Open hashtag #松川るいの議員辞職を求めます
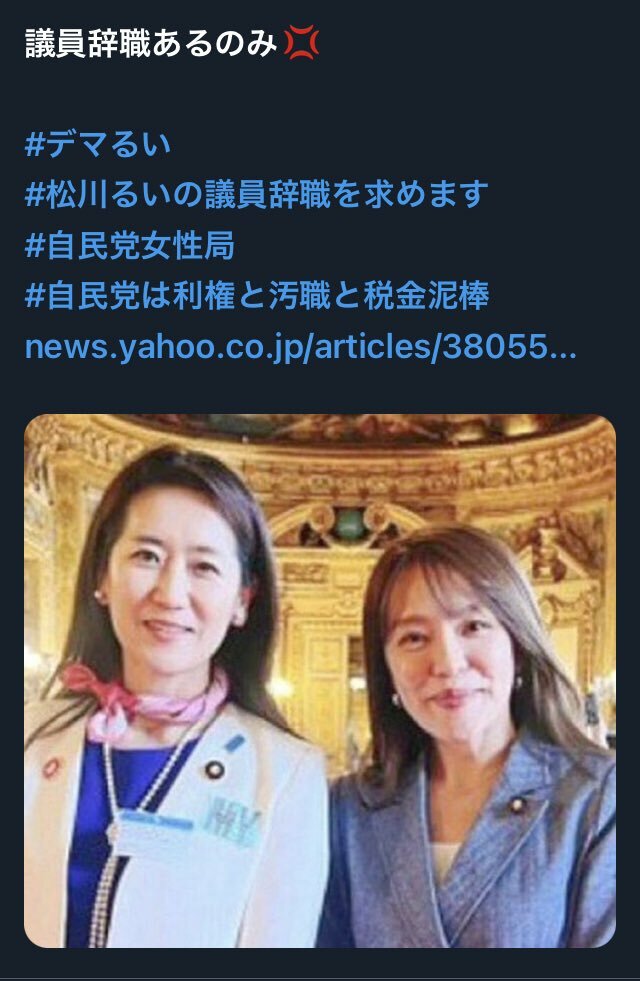Viewport: 640px width, 981px height. click(x=256, y=194)
